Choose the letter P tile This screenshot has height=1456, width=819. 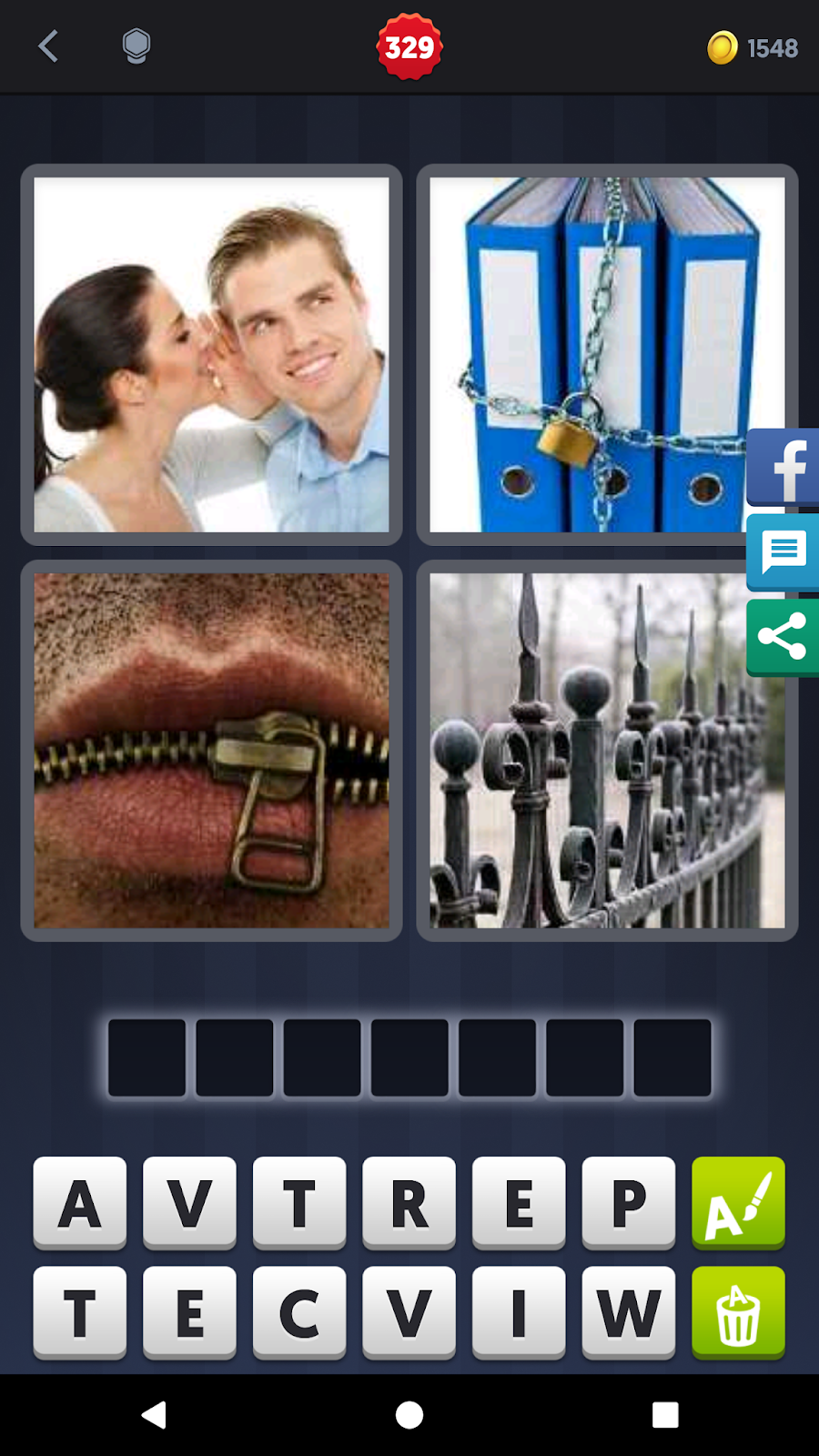(x=628, y=1203)
